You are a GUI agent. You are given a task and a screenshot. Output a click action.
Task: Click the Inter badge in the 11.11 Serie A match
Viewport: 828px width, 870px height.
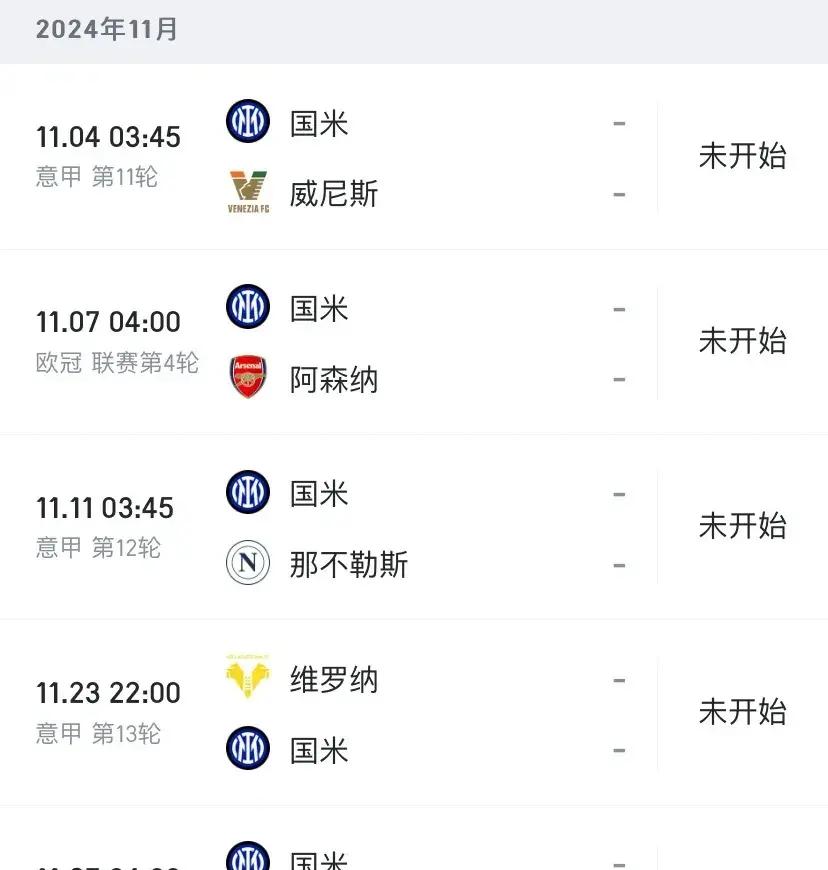tap(247, 492)
